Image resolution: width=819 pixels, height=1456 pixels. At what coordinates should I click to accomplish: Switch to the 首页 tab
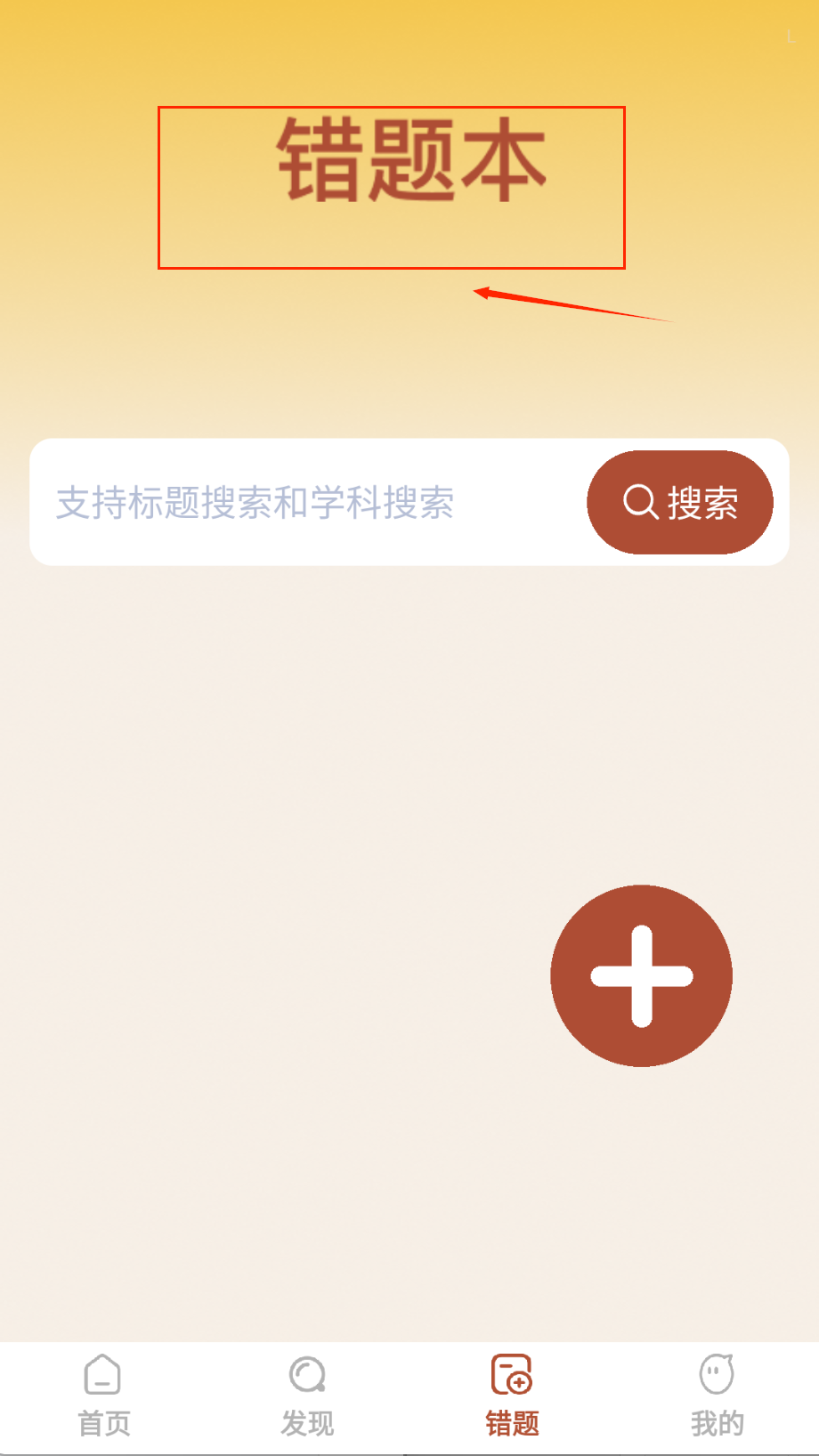tap(103, 1395)
